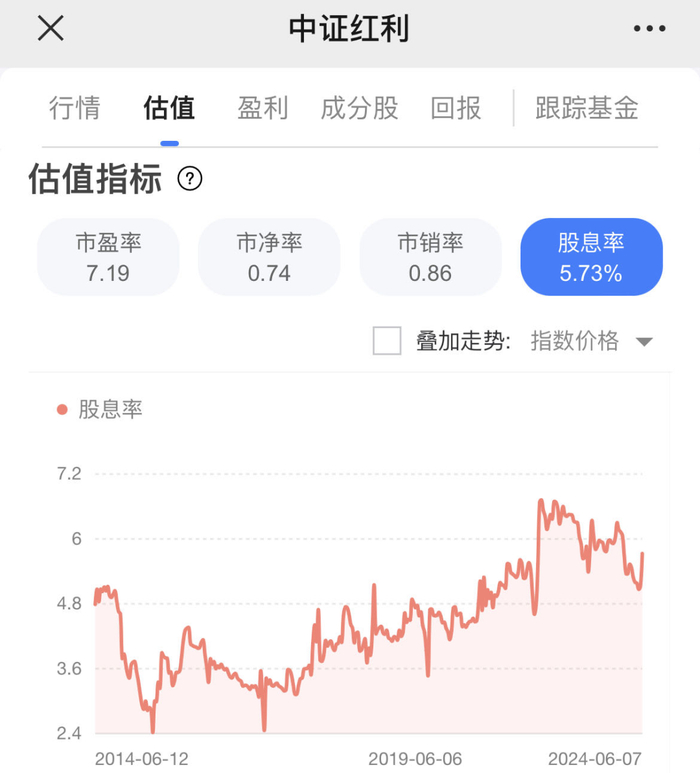Select the 估值 tab
The height and width of the screenshot is (773, 700).
click(x=169, y=108)
